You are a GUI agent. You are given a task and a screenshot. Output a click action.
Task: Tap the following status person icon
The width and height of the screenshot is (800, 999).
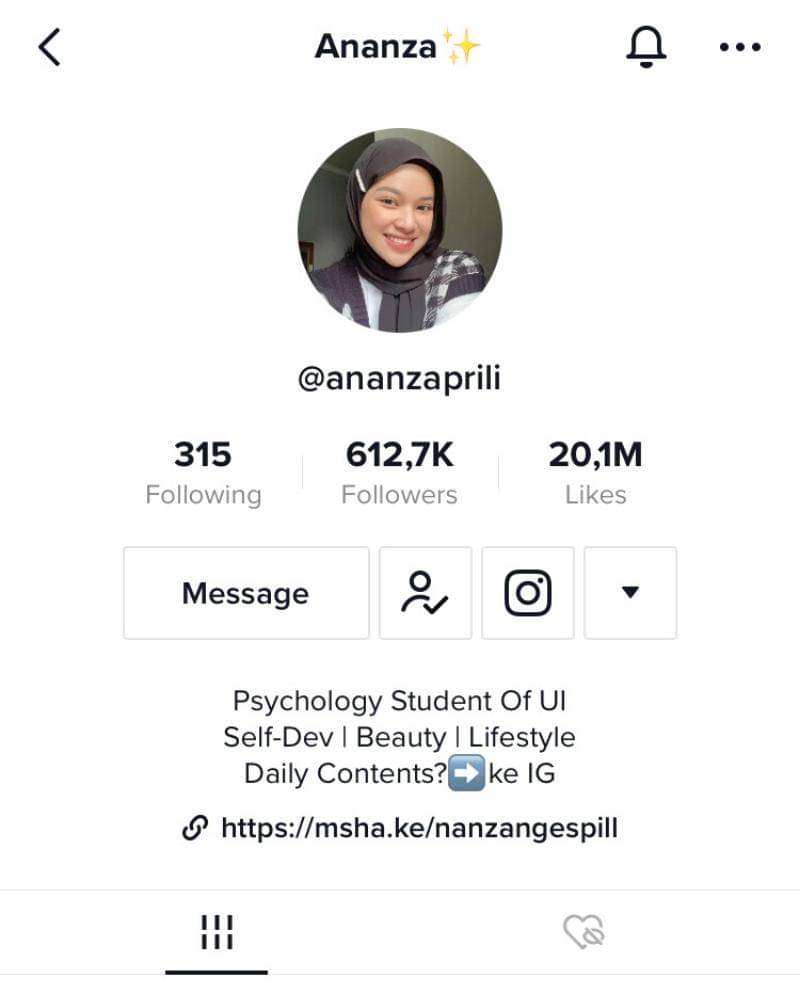[x=425, y=593]
